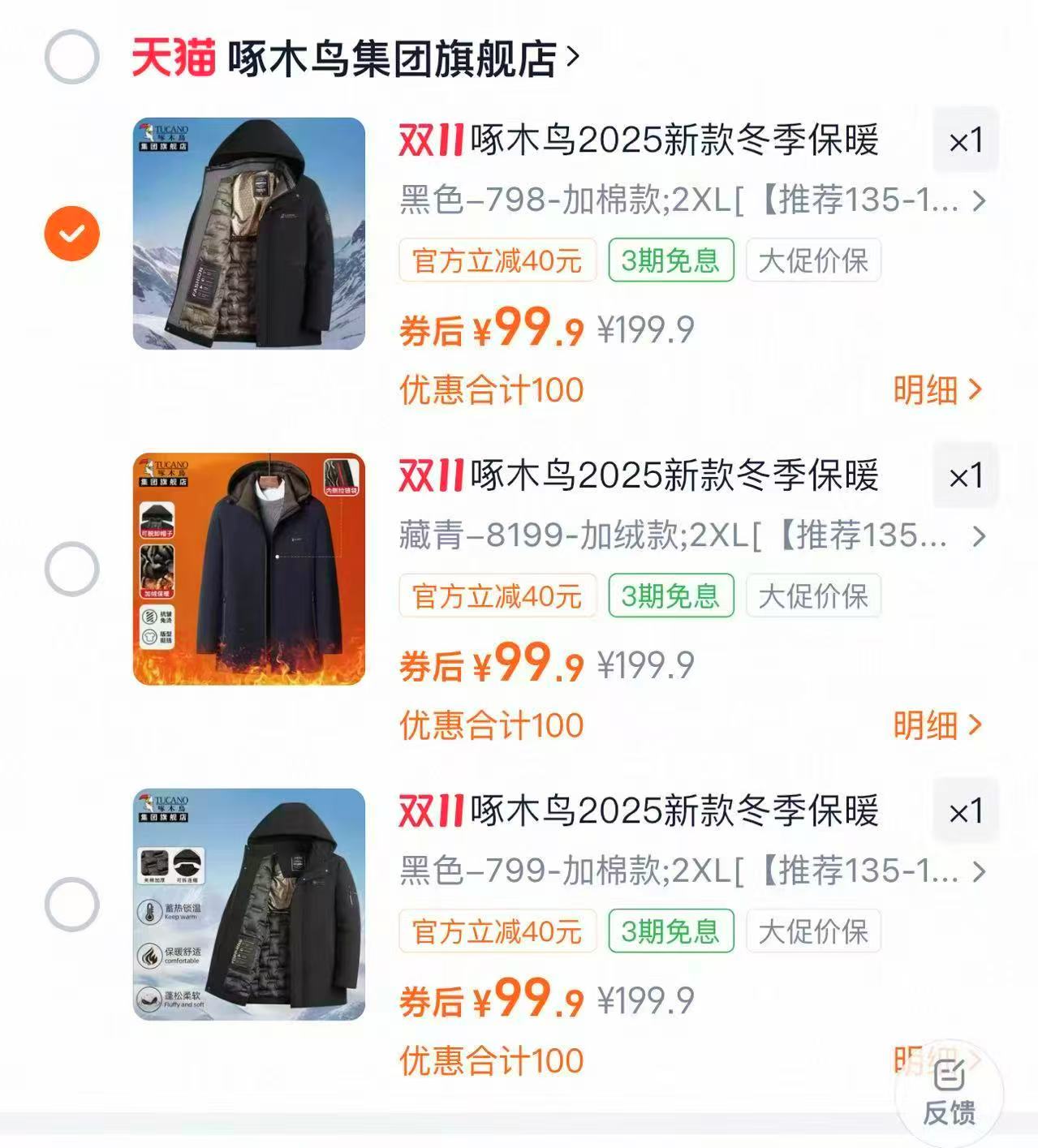Click the 3期免息 installment tag on first item
The height and width of the screenshot is (1148, 1038).
tap(671, 260)
